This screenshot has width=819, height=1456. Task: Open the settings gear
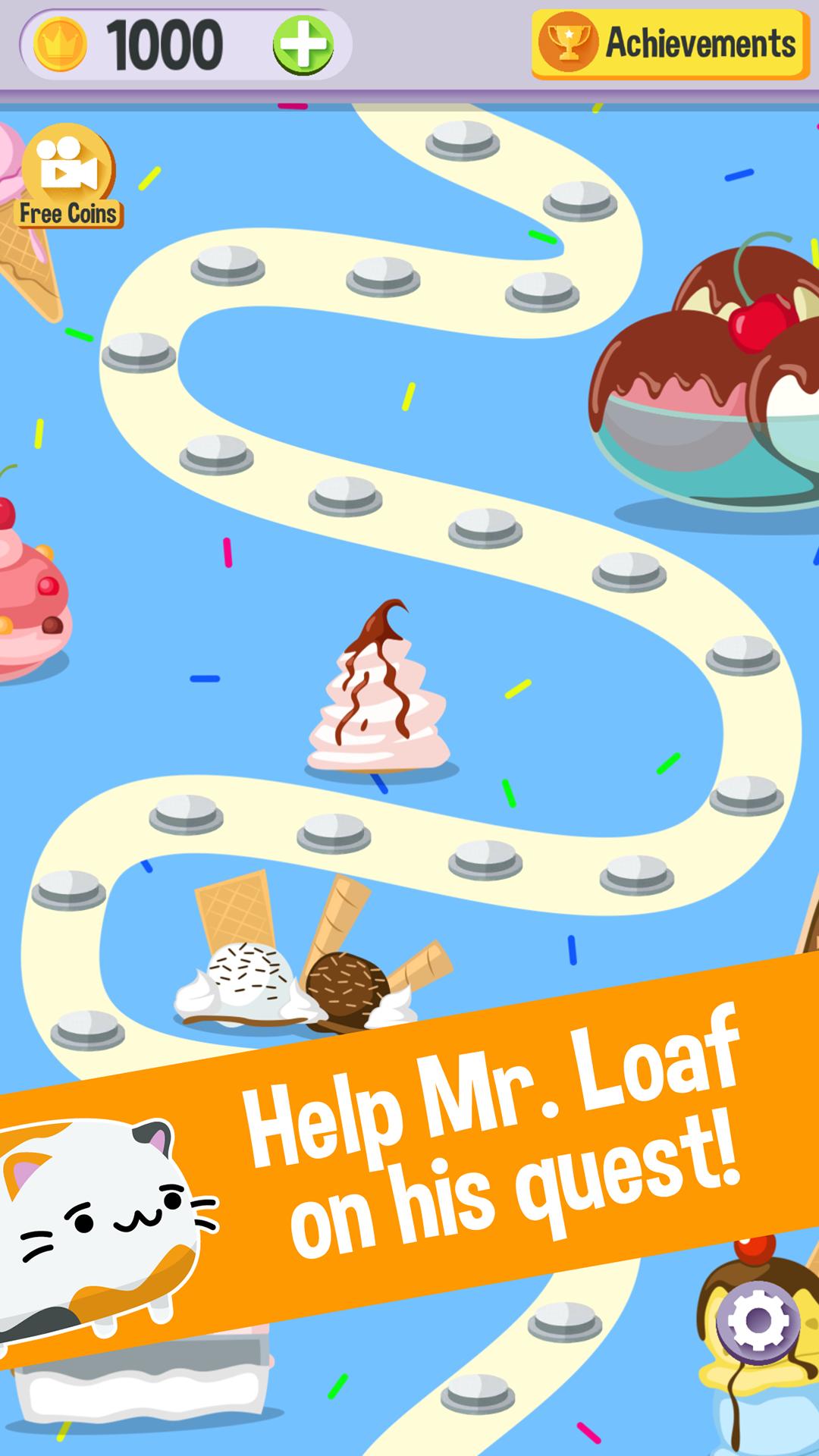[758, 1321]
